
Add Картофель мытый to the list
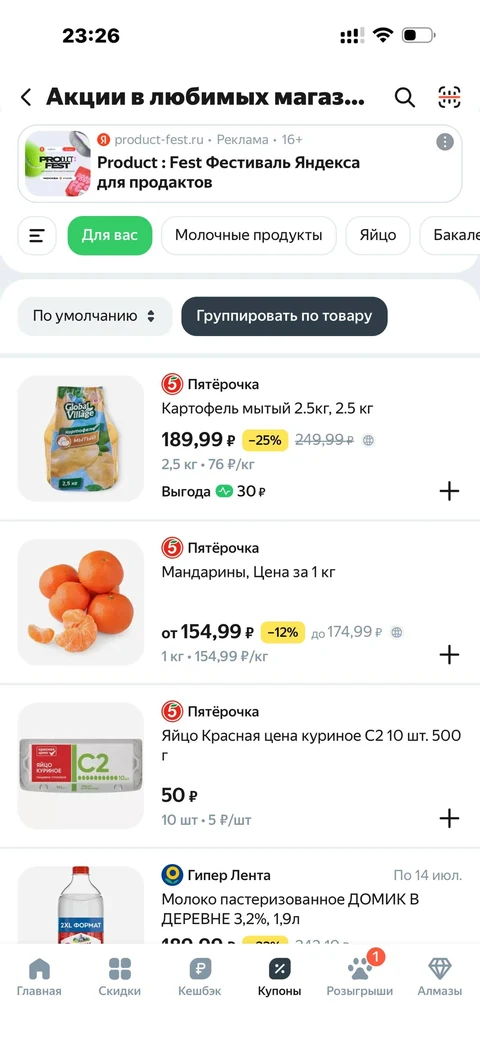(x=449, y=492)
